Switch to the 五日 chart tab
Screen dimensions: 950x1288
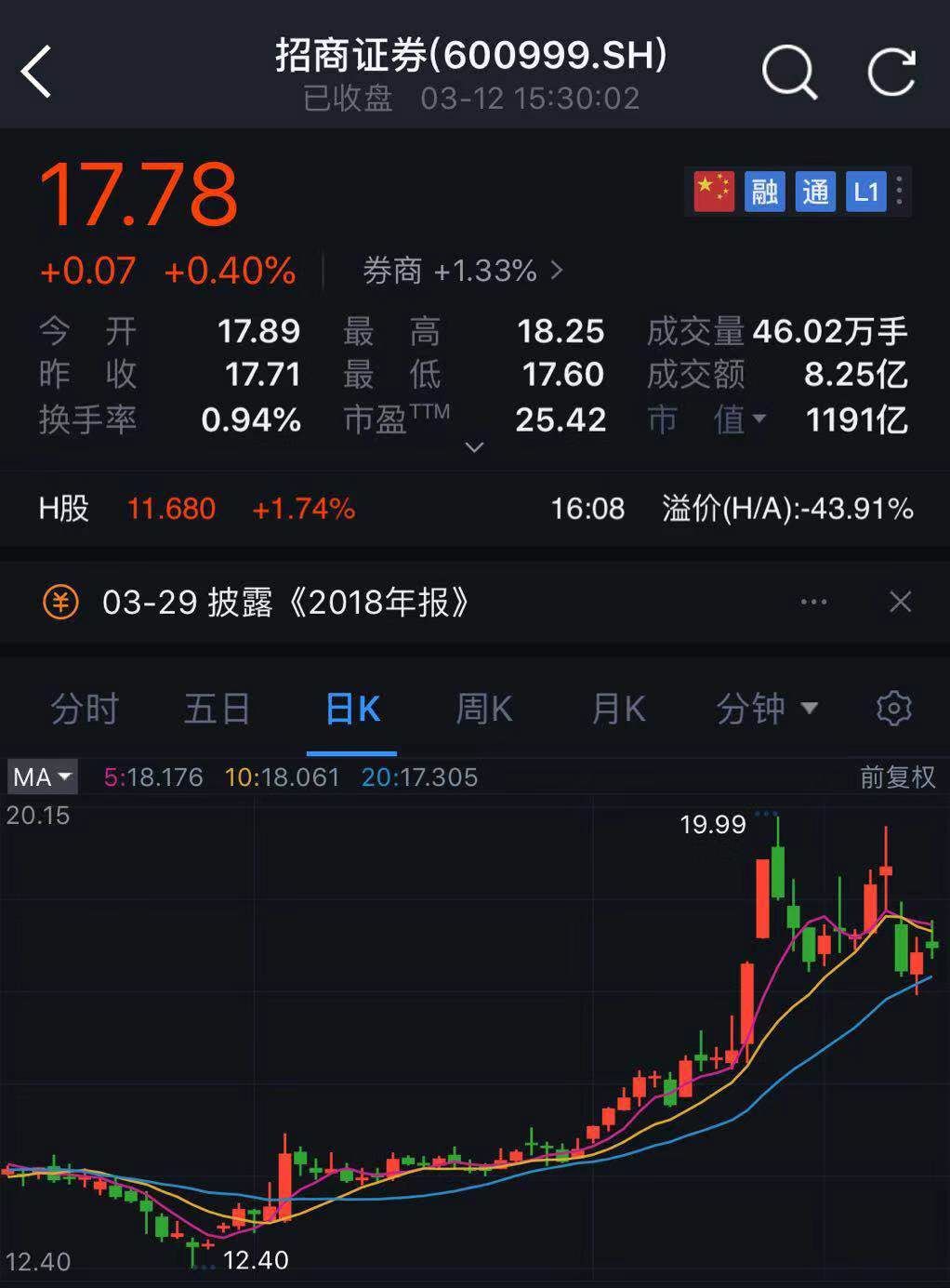point(218,710)
